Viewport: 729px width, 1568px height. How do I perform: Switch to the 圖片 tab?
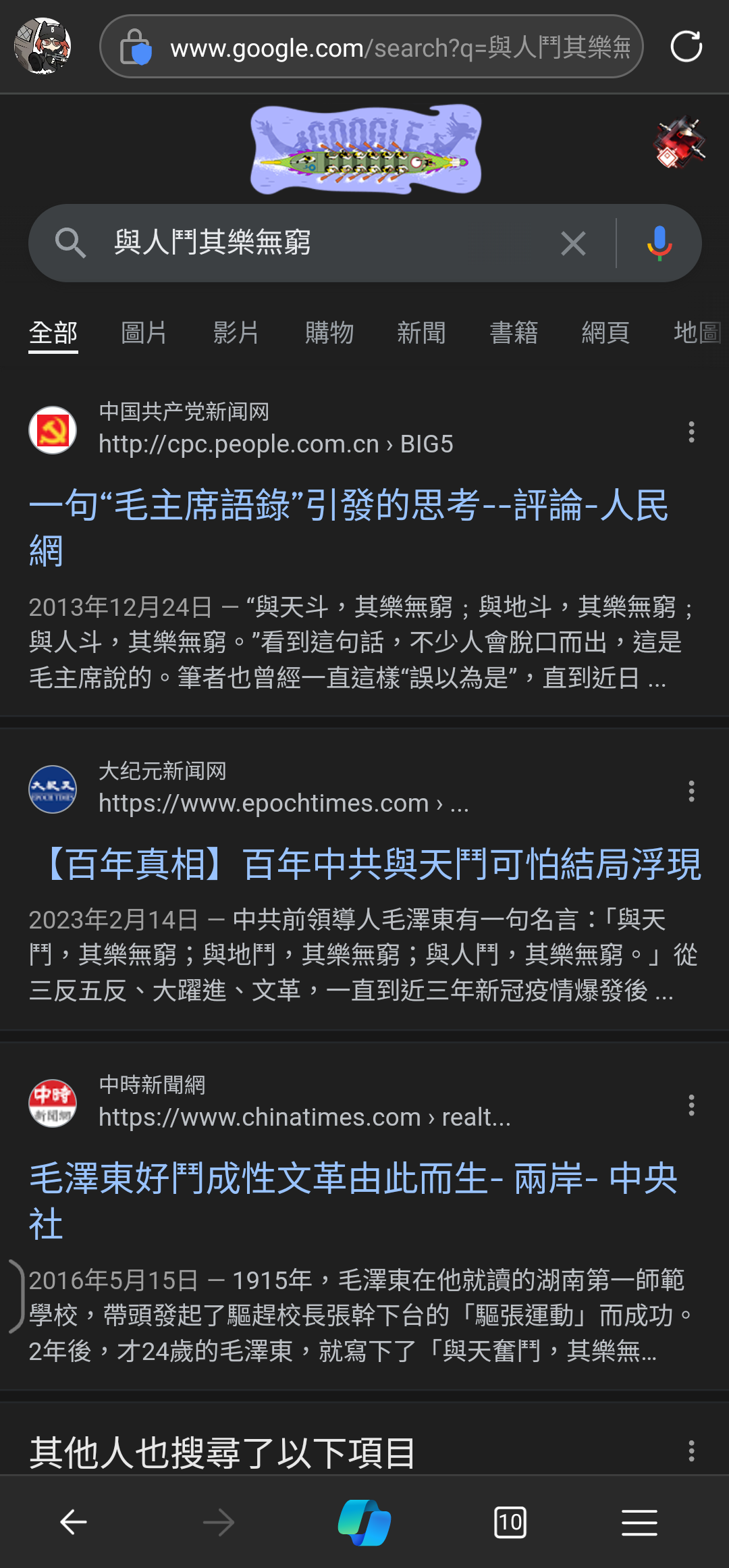point(144,333)
